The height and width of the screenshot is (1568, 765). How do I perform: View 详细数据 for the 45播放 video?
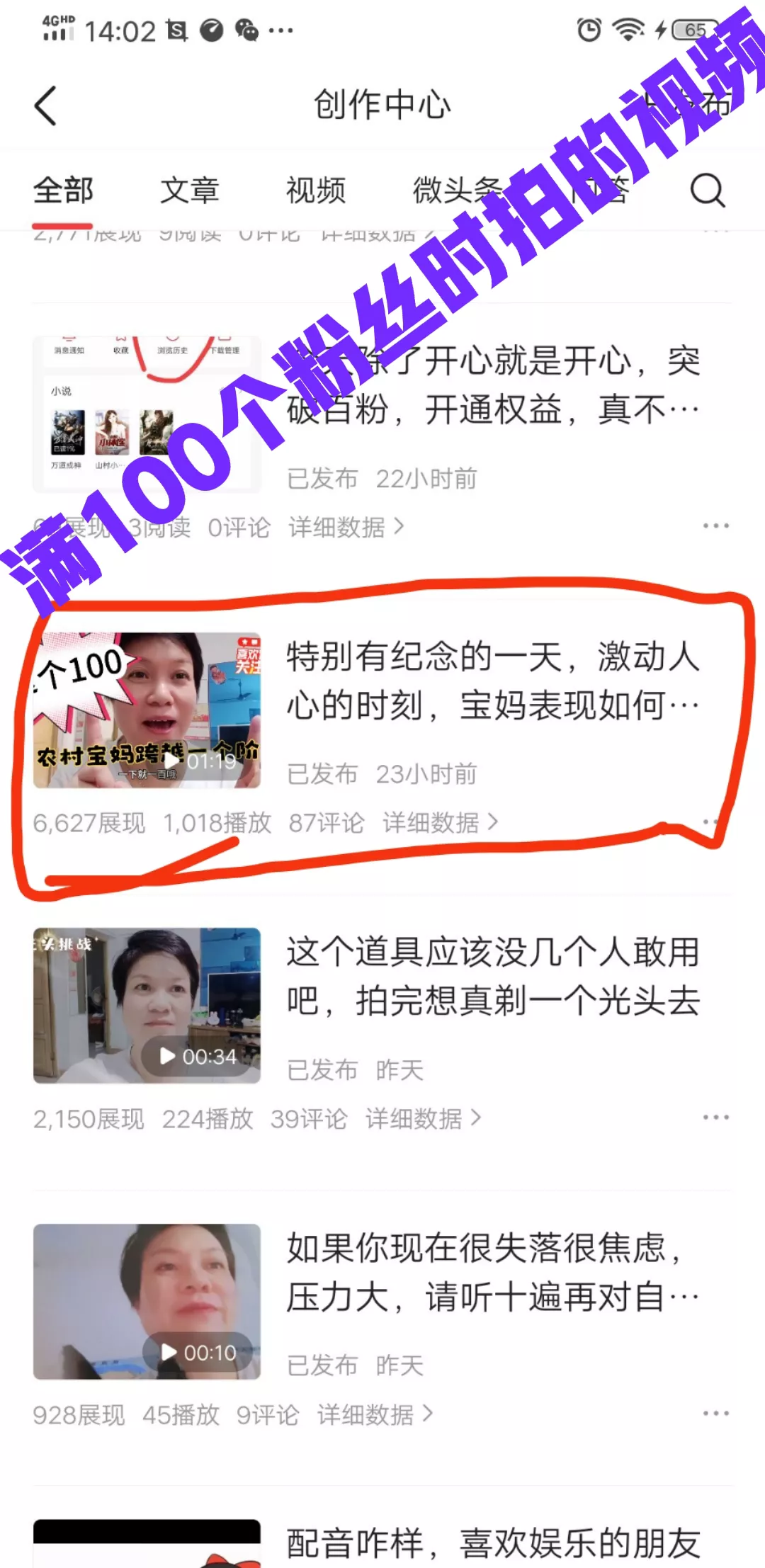(375, 1415)
